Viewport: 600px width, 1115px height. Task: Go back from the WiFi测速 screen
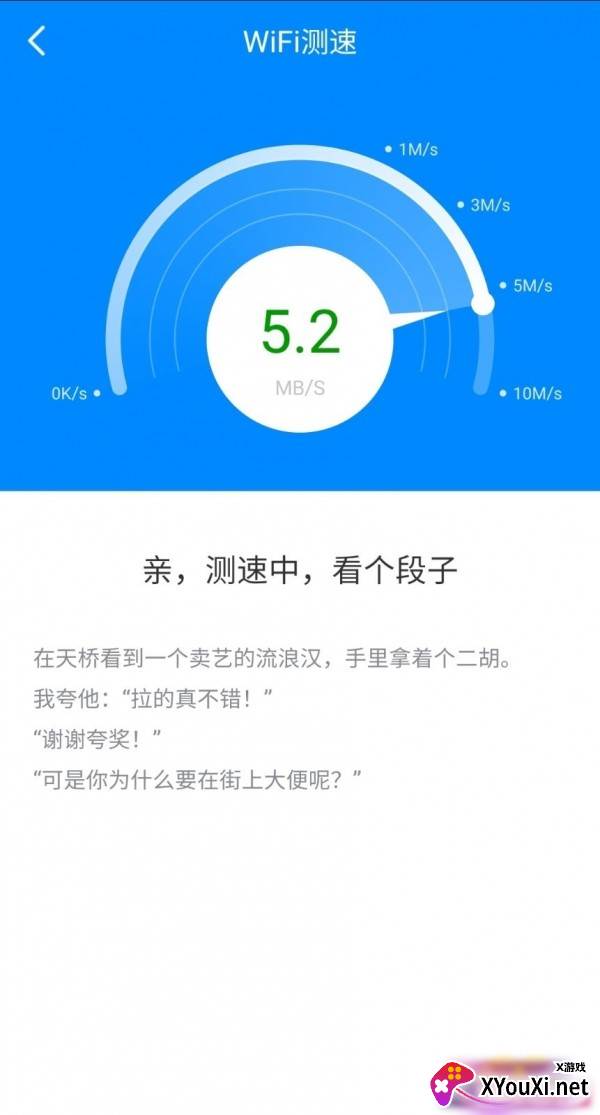[36, 41]
